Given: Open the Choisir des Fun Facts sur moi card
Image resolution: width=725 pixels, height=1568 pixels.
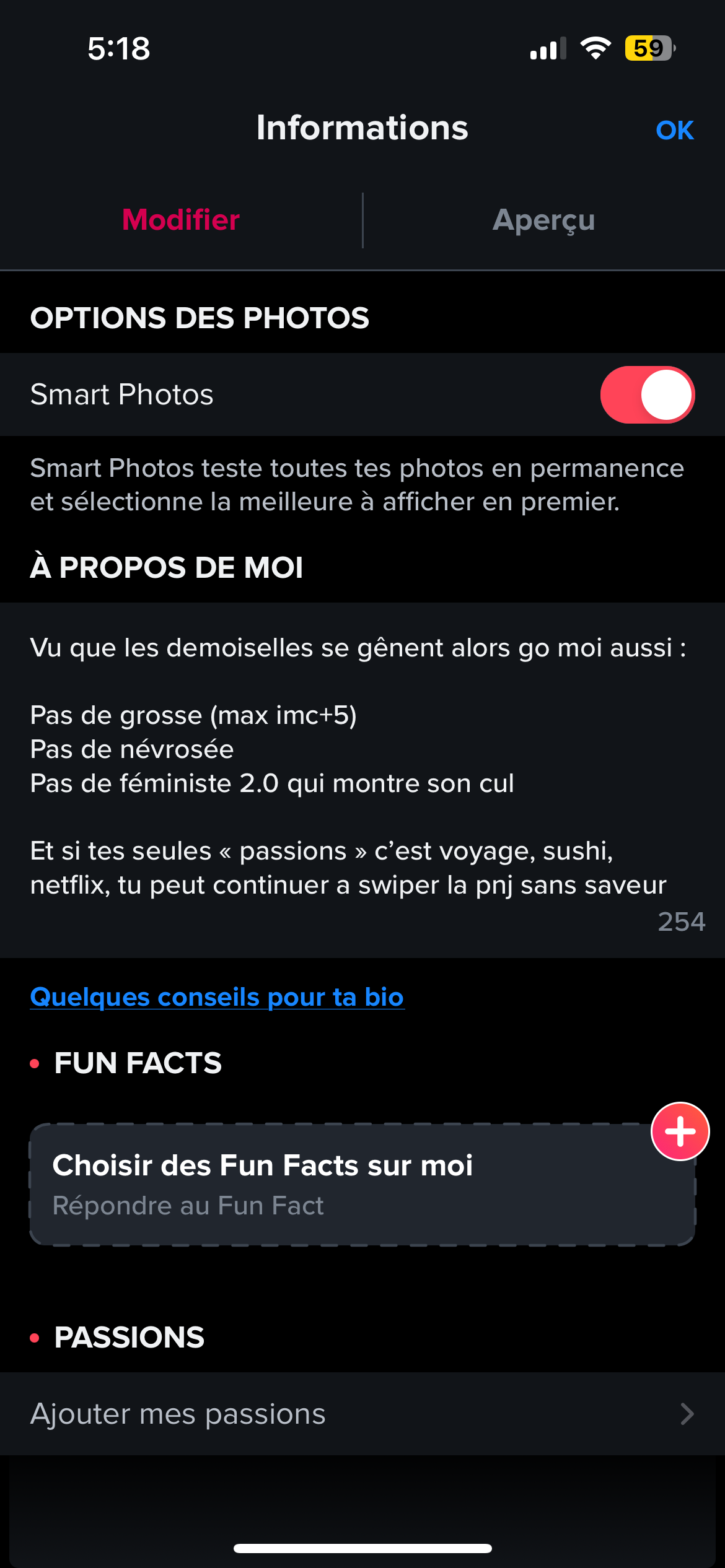Looking at the screenshot, I should 362,1185.
